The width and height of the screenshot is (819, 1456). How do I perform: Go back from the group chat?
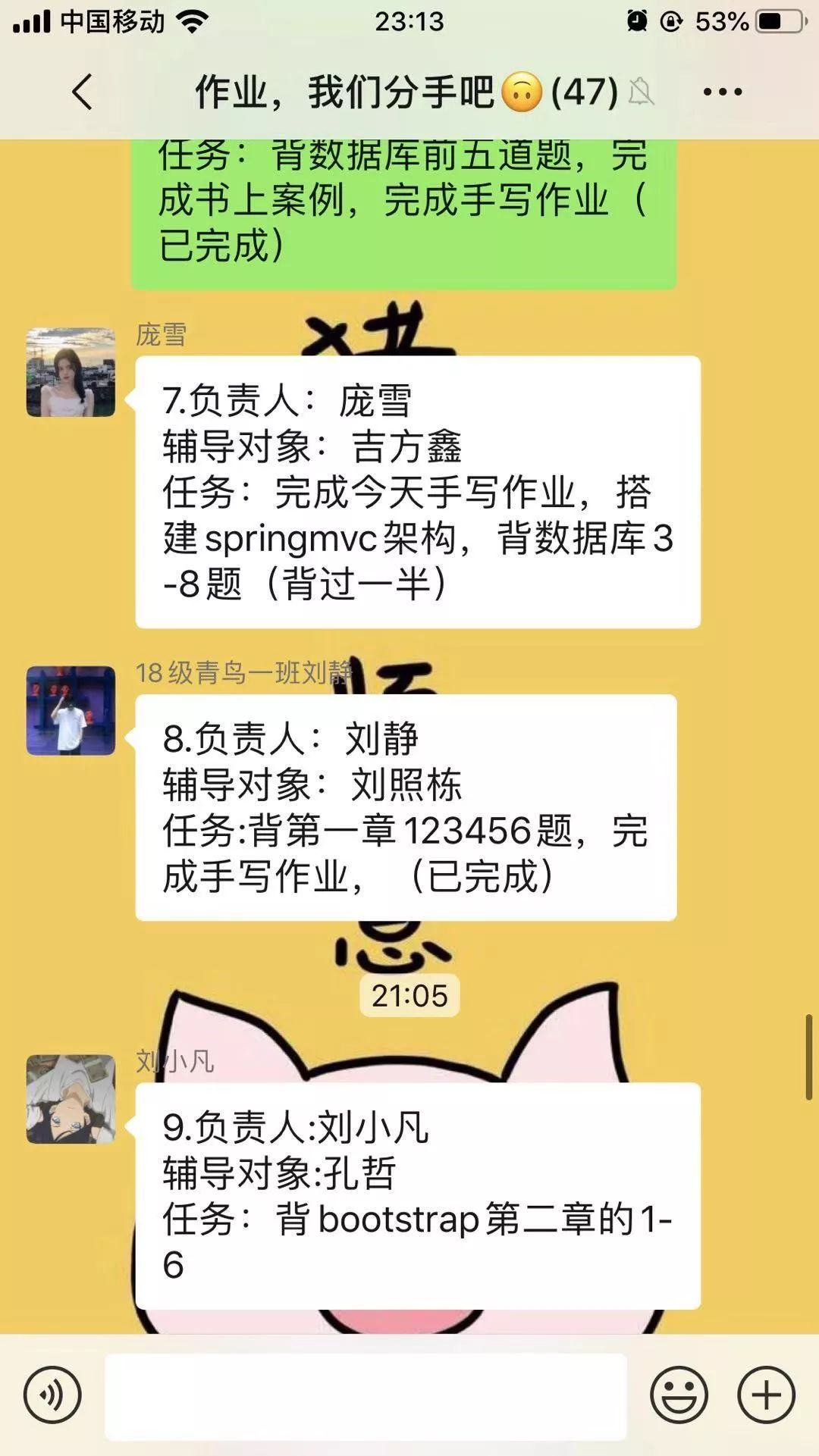click(82, 92)
